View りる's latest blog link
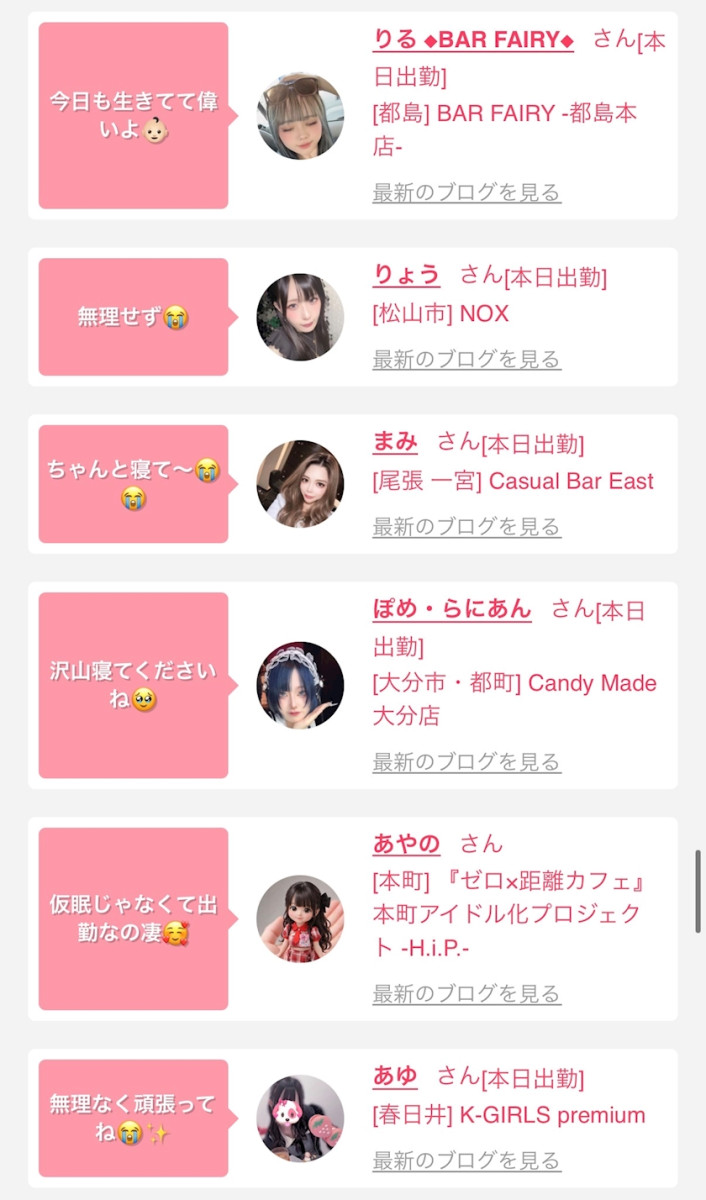Image resolution: width=706 pixels, height=1200 pixels. pyautogui.click(x=467, y=192)
